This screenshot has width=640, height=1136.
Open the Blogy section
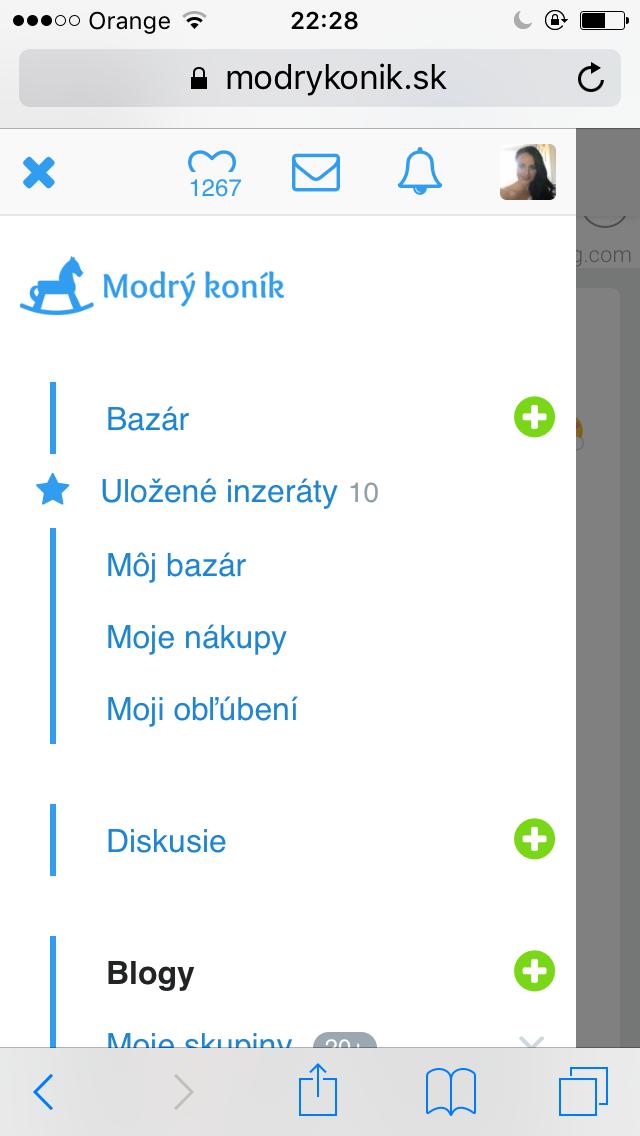tap(150, 973)
